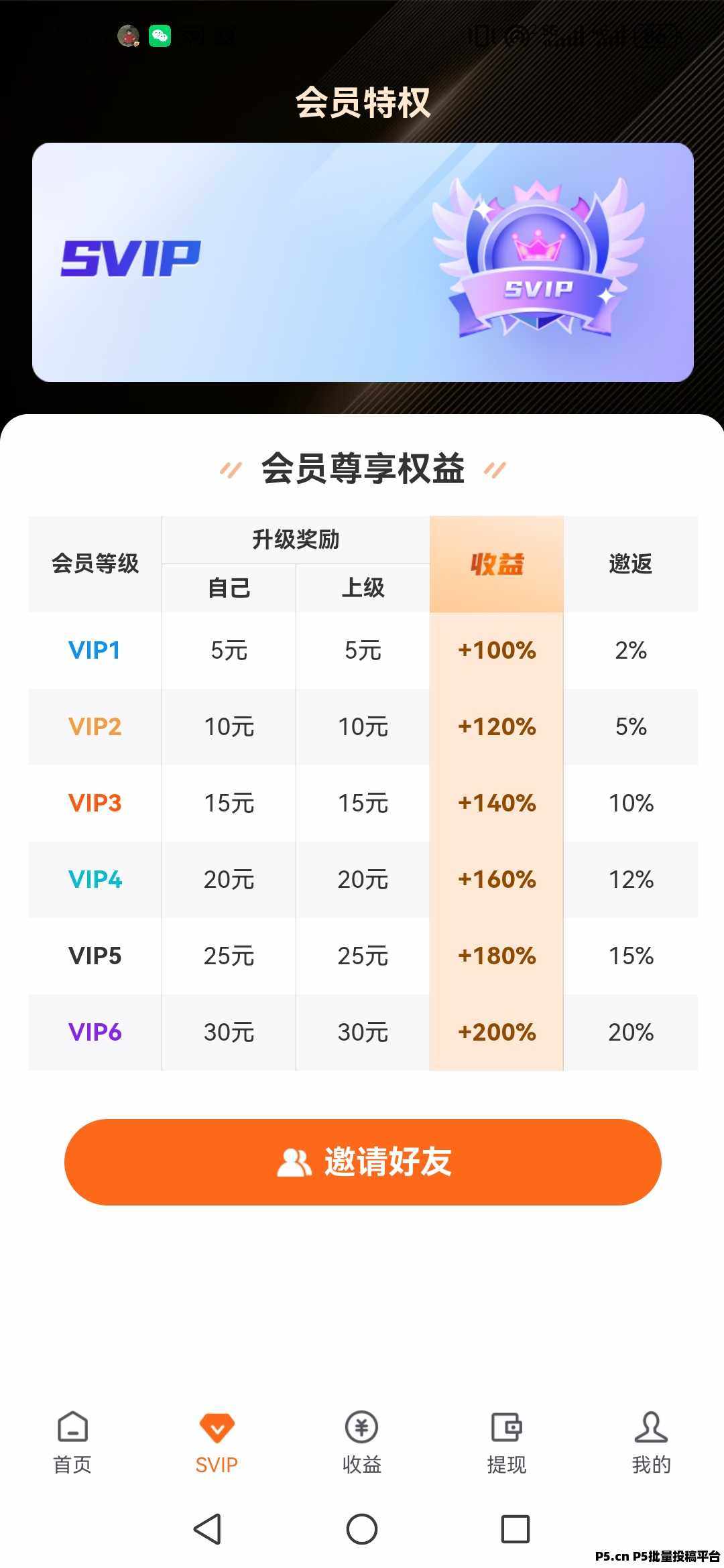Open the 收益 earnings tab
This screenshot has height=1568, width=724.
click(362, 1443)
